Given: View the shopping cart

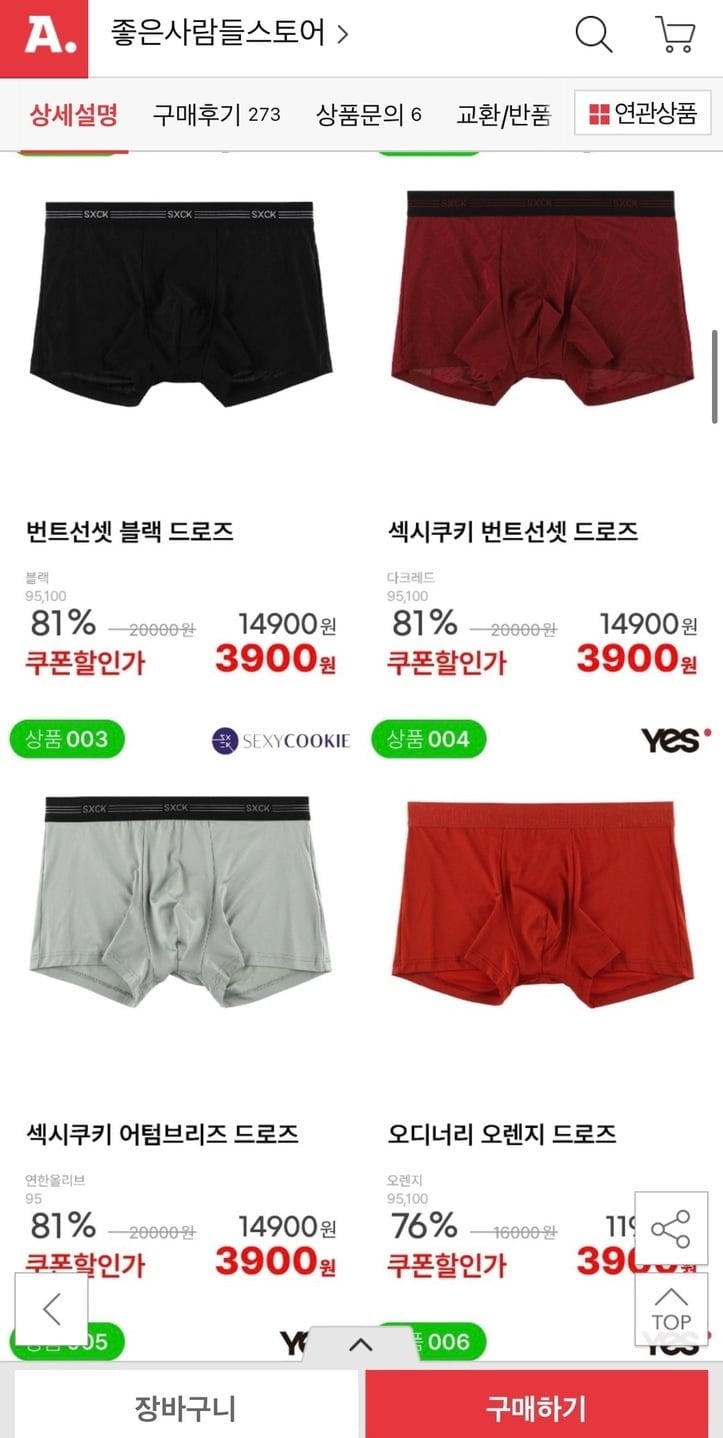Looking at the screenshot, I should pyautogui.click(x=675, y=35).
